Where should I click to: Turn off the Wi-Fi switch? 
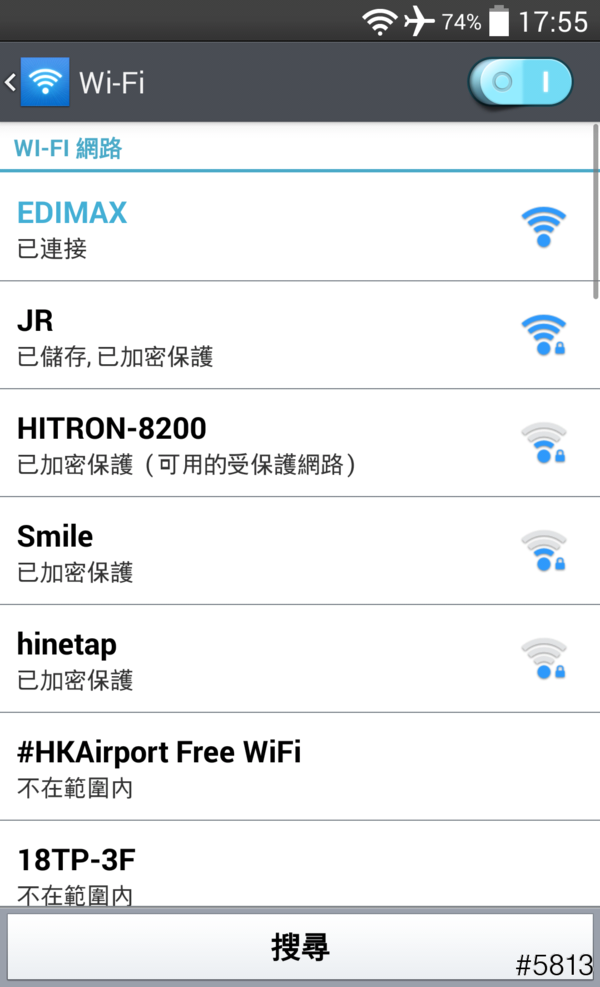coord(520,82)
